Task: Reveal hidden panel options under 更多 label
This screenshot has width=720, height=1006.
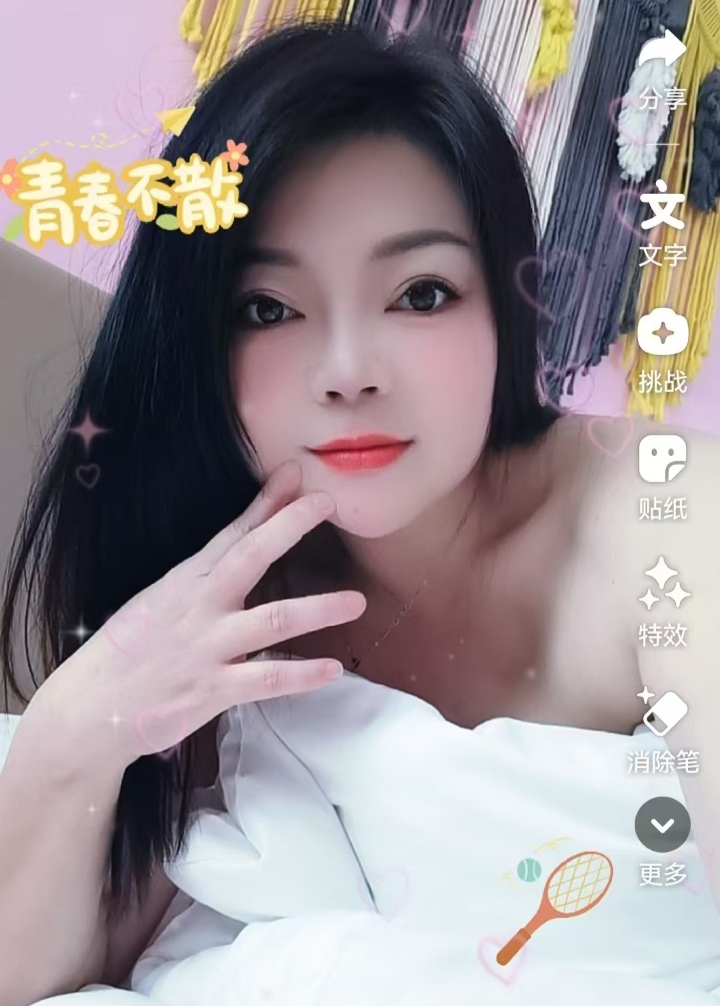Action: tap(662, 873)
